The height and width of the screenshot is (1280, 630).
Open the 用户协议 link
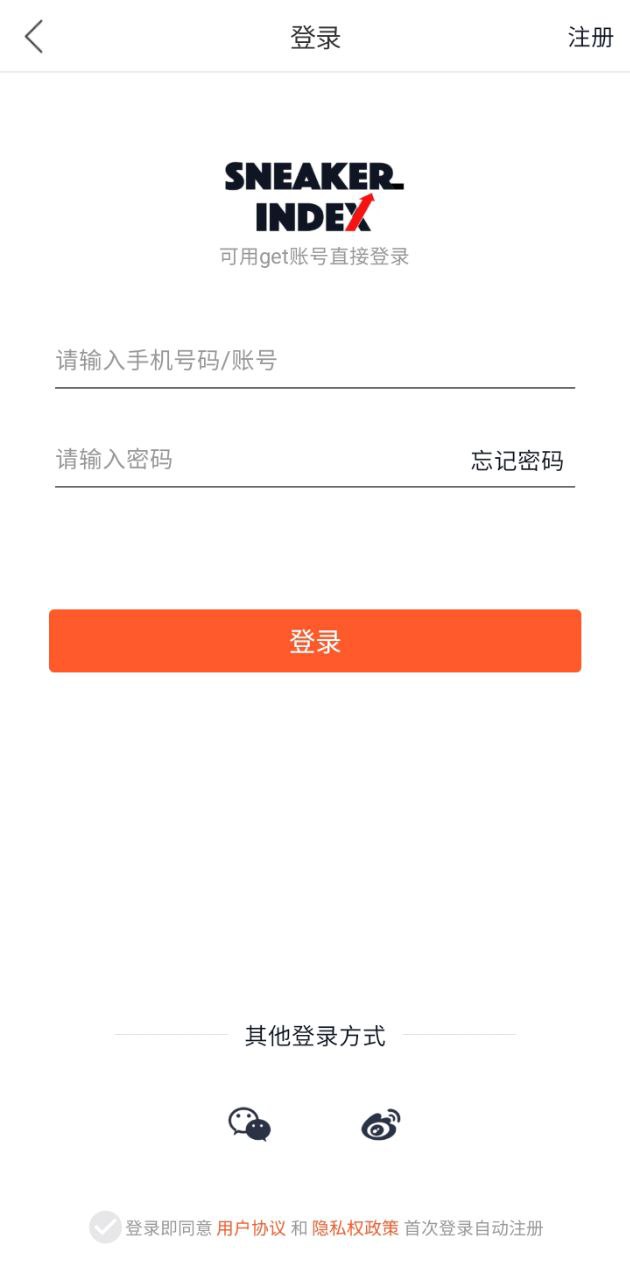pos(251,1228)
